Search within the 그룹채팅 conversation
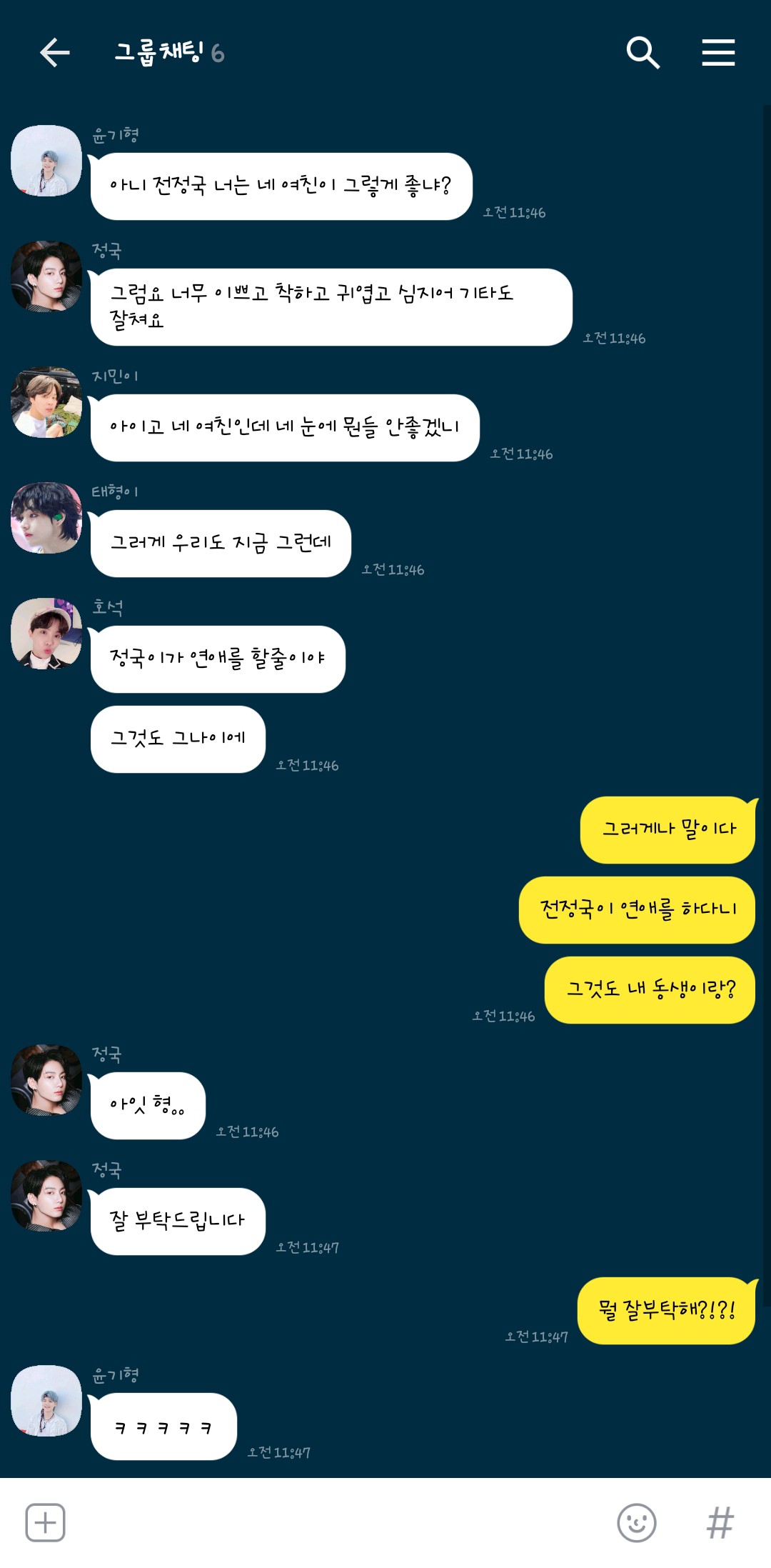The height and width of the screenshot is (1568, 771). point(642,53)
